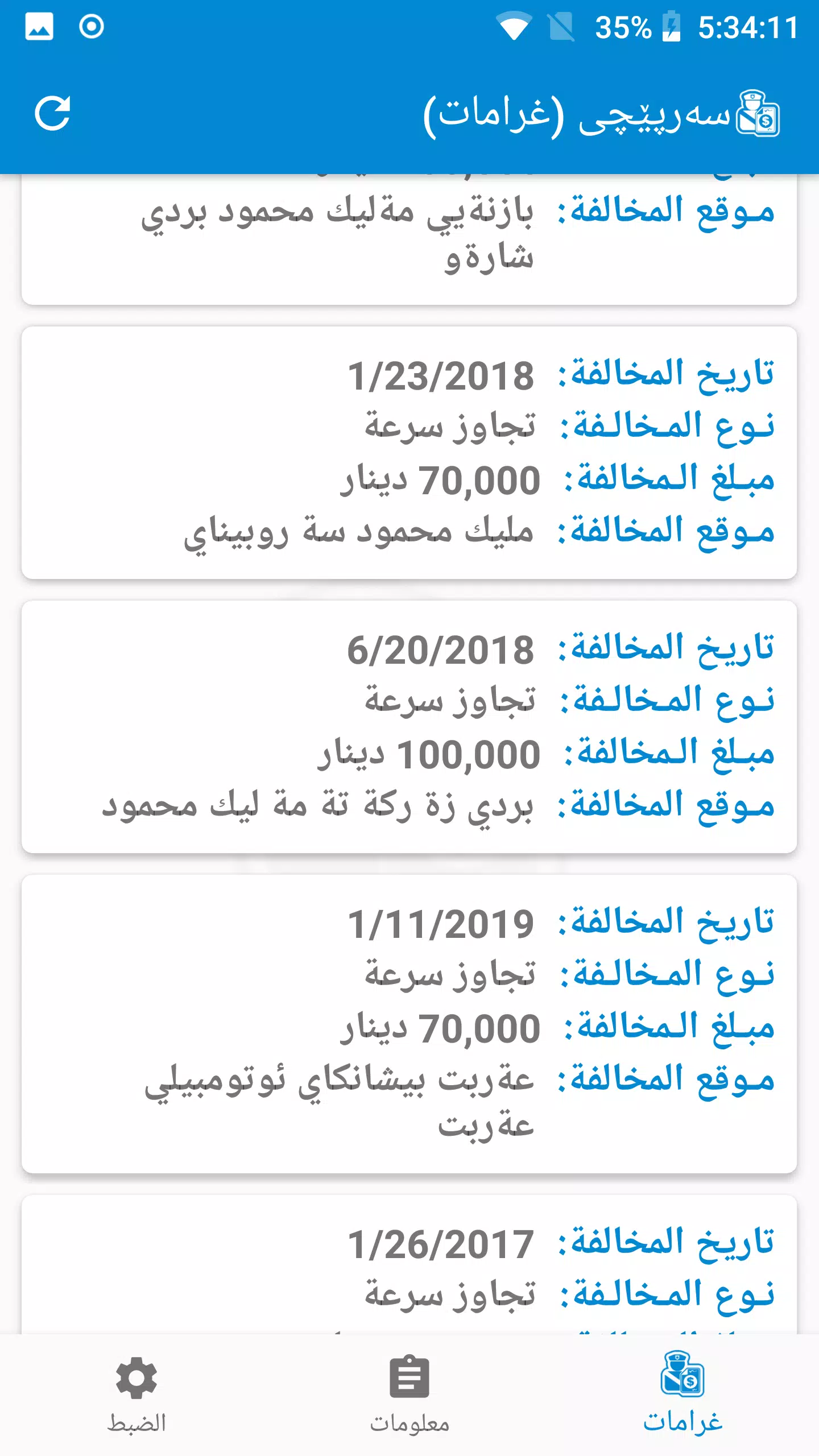Go to the الضبط settings tab
Screen dimensions: 819x1456
(x=136, y=1393)
